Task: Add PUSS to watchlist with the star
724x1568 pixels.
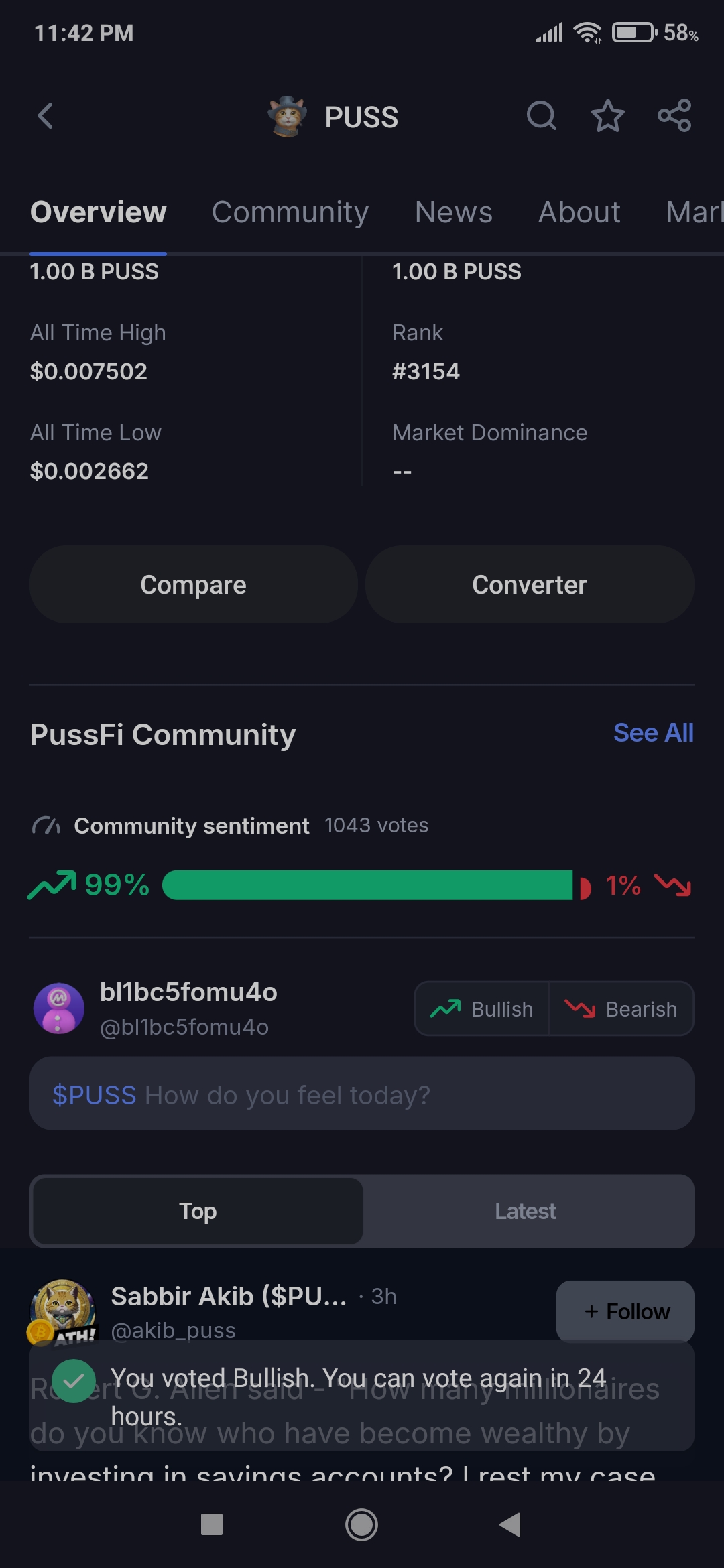Action: click(x=607, y=116)
